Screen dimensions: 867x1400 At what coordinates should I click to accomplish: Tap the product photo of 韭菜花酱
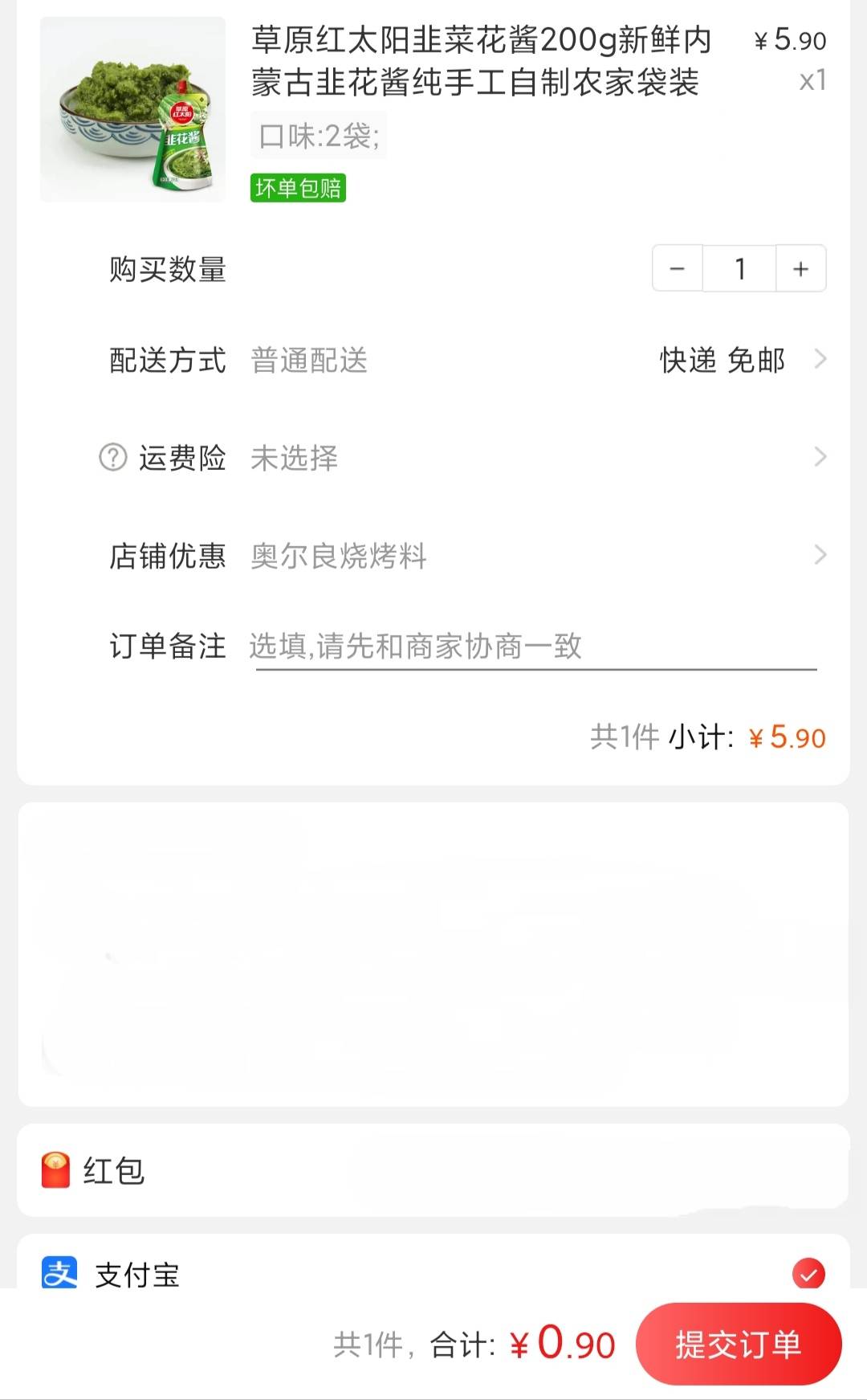132,111
